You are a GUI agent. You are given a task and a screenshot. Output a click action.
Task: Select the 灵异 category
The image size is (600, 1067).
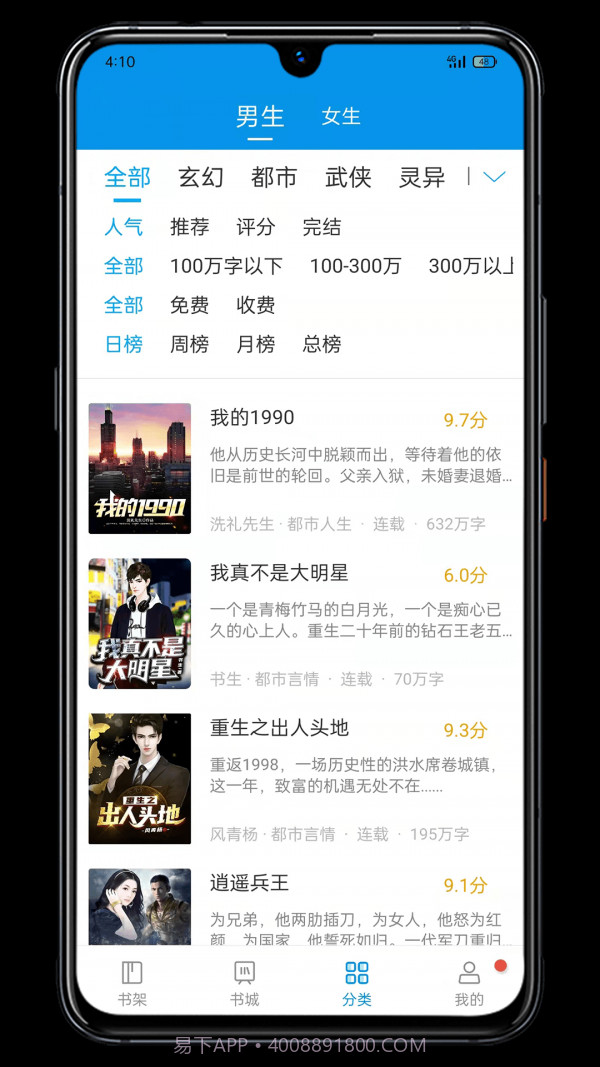click(422, 177)
